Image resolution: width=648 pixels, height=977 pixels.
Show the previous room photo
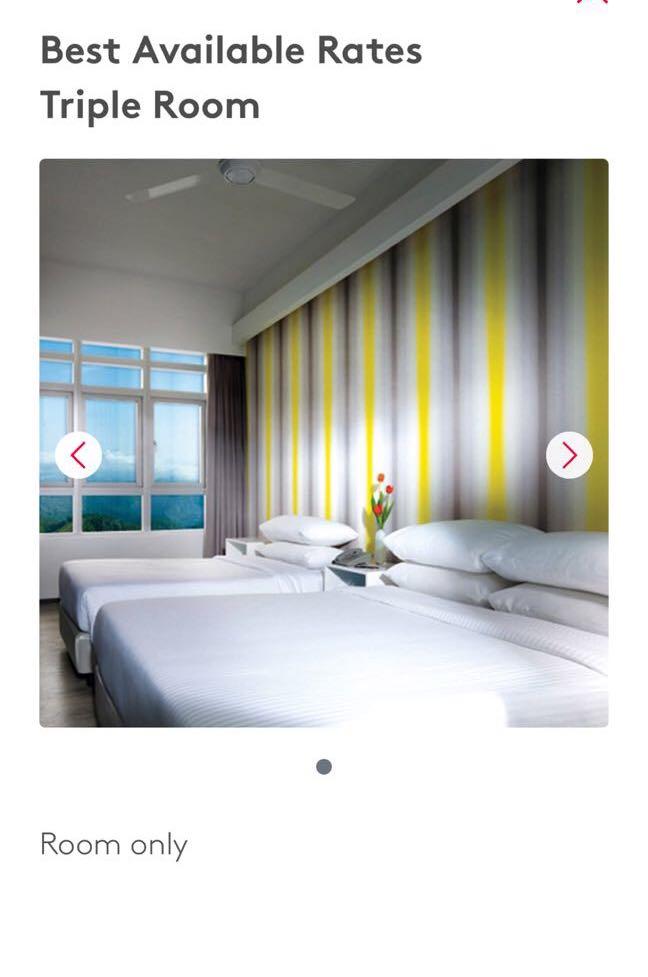78,455
